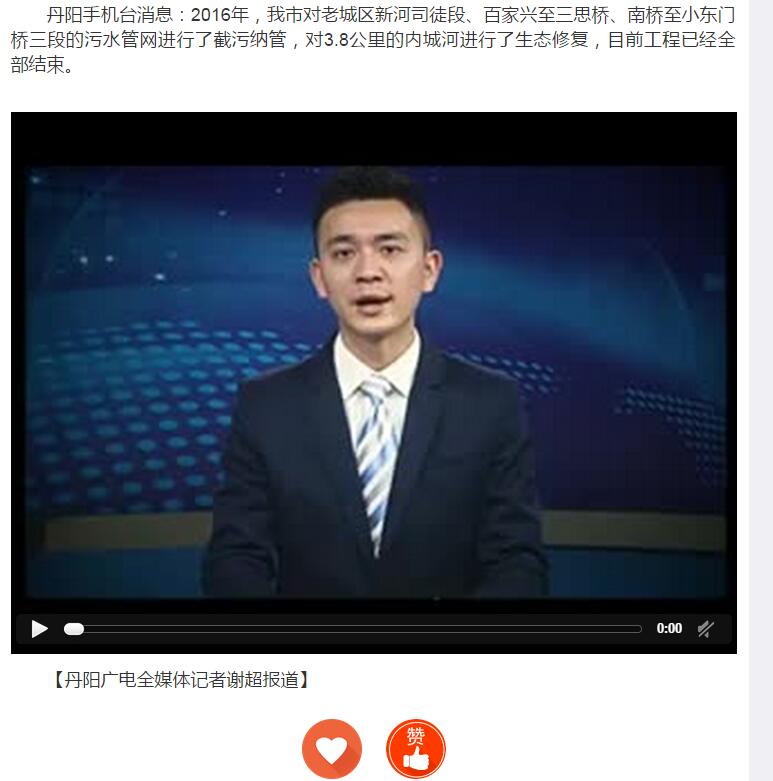
Task: Tap the video progress bar
Action: (x=355, y=629)
